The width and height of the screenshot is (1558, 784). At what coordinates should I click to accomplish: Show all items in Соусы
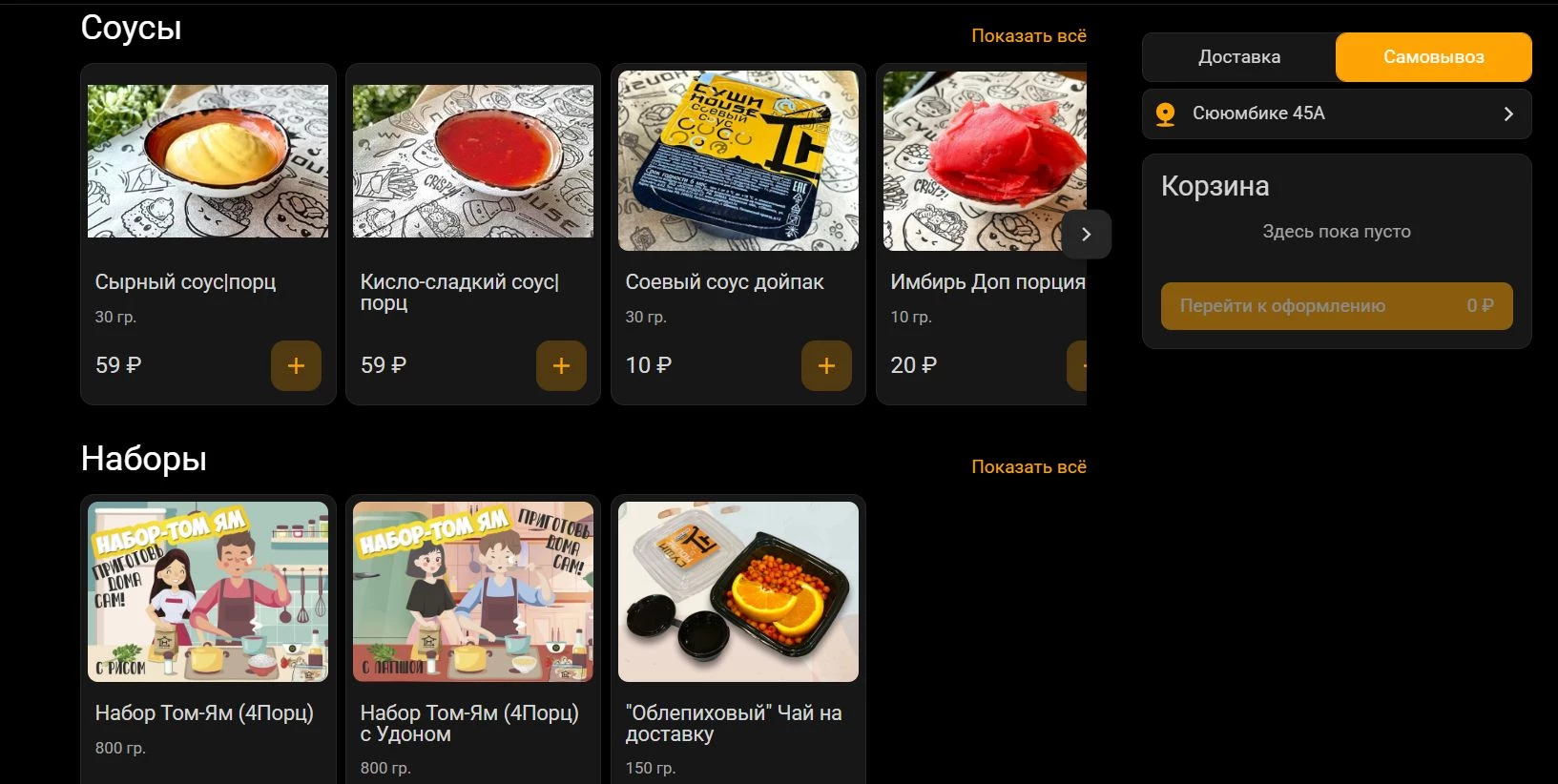1028,36
